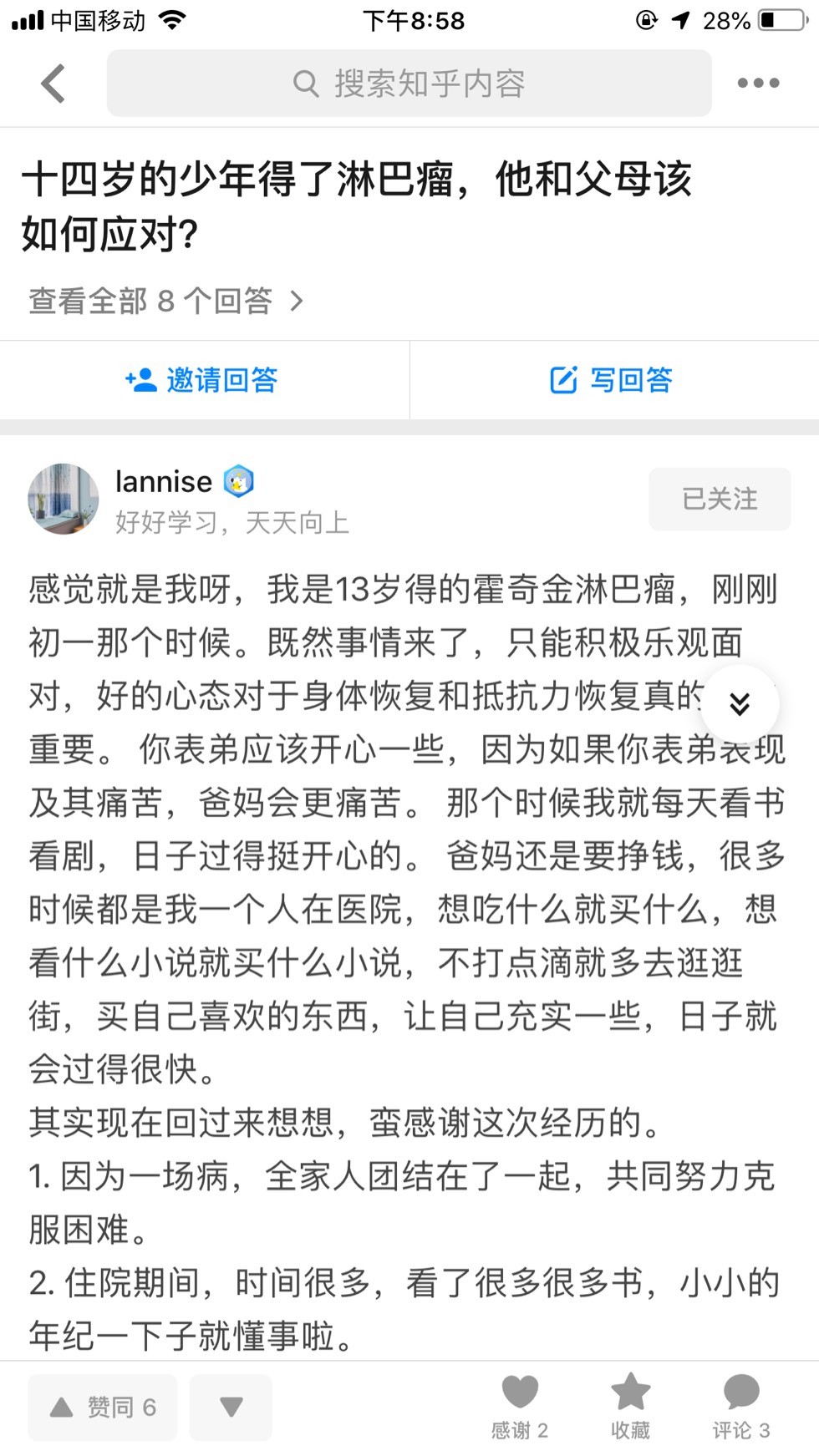Tap the 搜索知乎内容 search box
The width and height of the screenshot is (819, 1456).
click(409, 84)
